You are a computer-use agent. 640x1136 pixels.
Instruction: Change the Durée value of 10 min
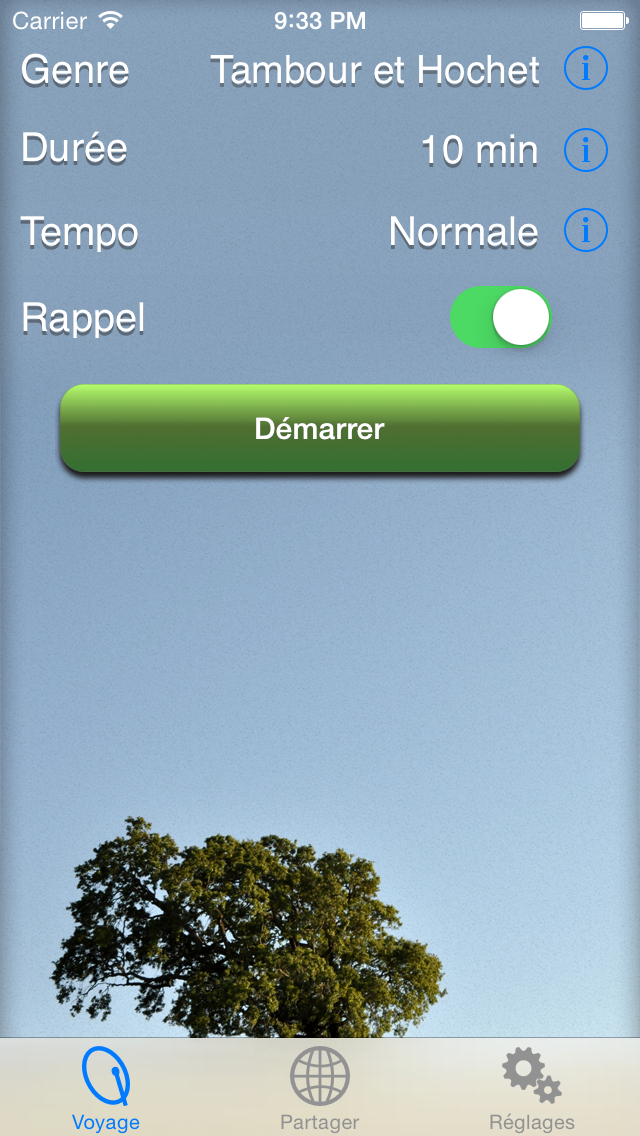(479, 151)
